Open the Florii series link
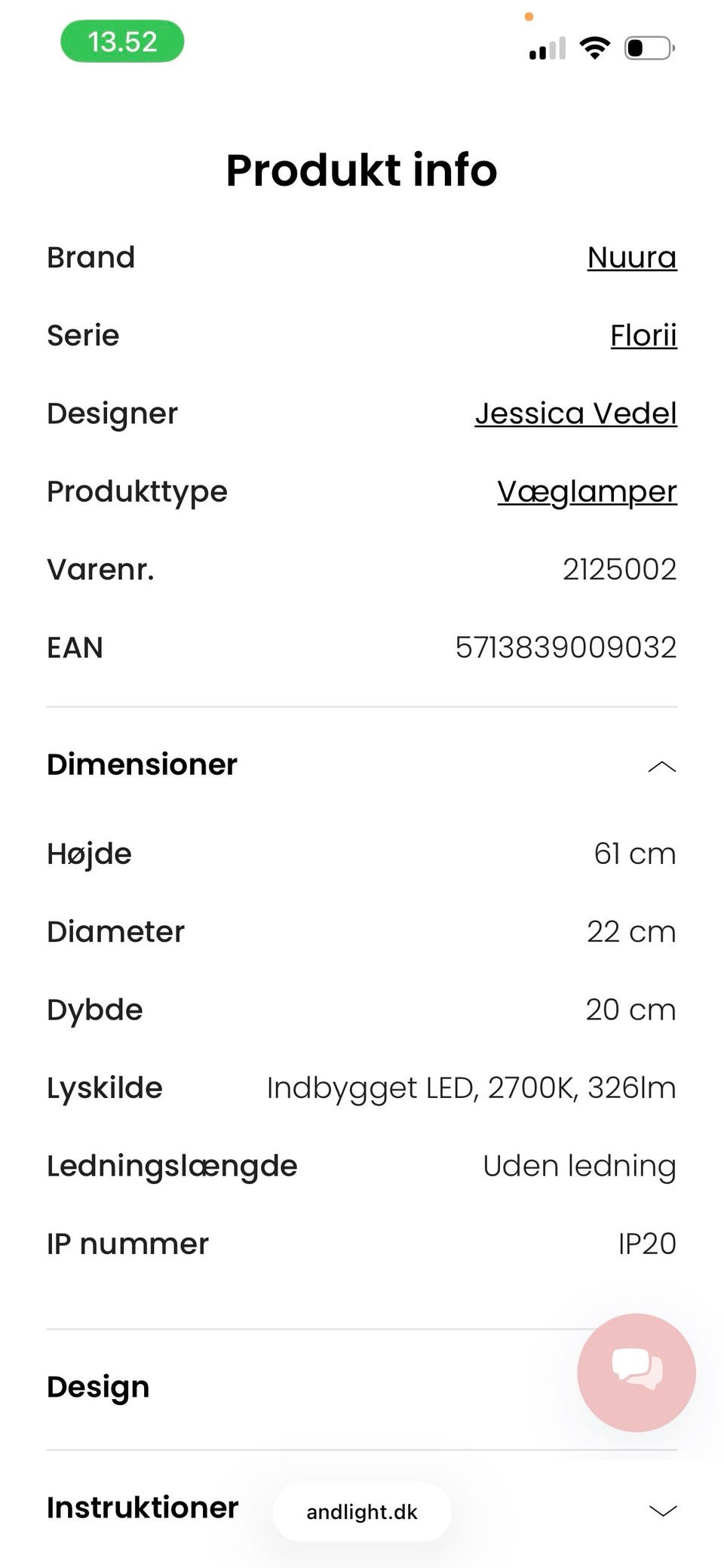The height and width of the screenshot is (1568, 724). 643,336
